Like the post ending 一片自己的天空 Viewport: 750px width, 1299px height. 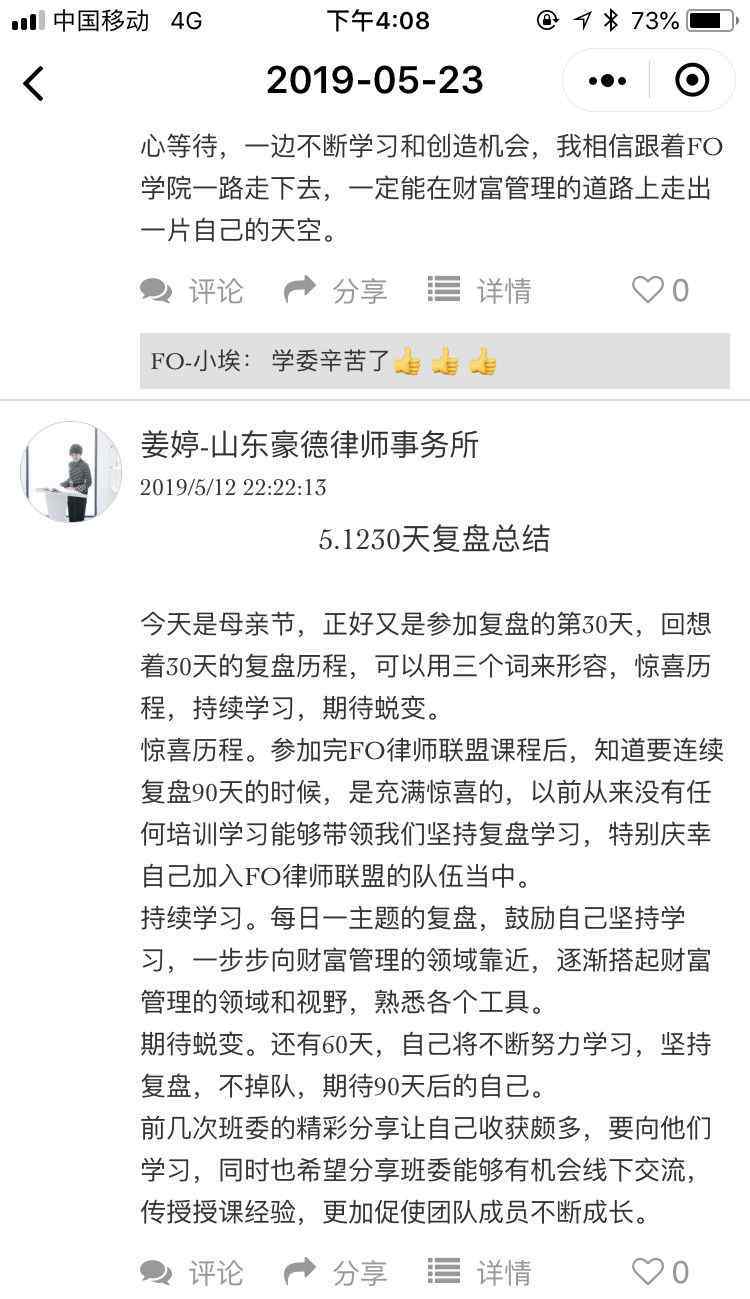pos(661,291)
